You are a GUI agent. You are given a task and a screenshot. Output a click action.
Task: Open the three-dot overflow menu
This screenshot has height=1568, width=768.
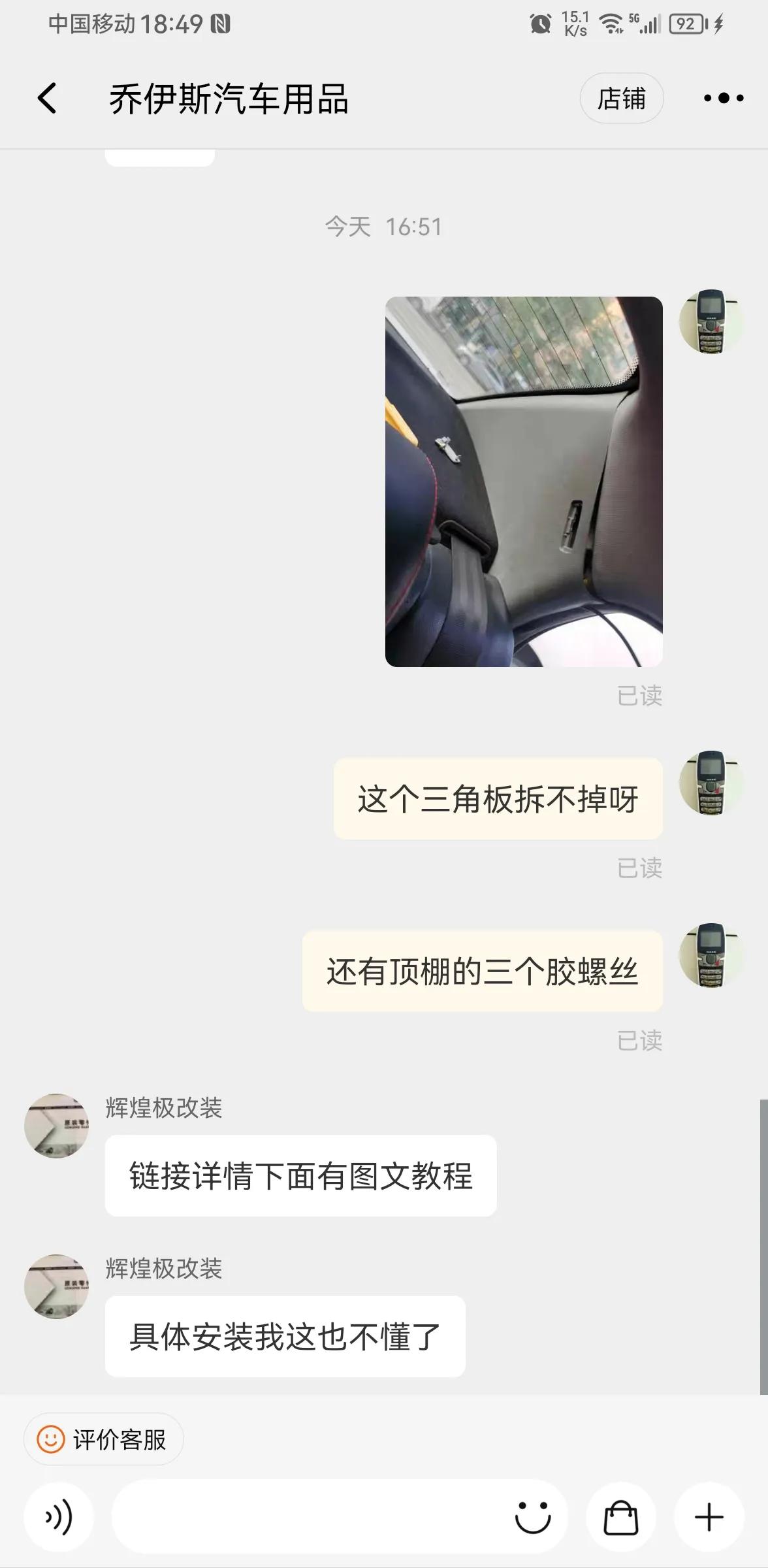point(721,98)
